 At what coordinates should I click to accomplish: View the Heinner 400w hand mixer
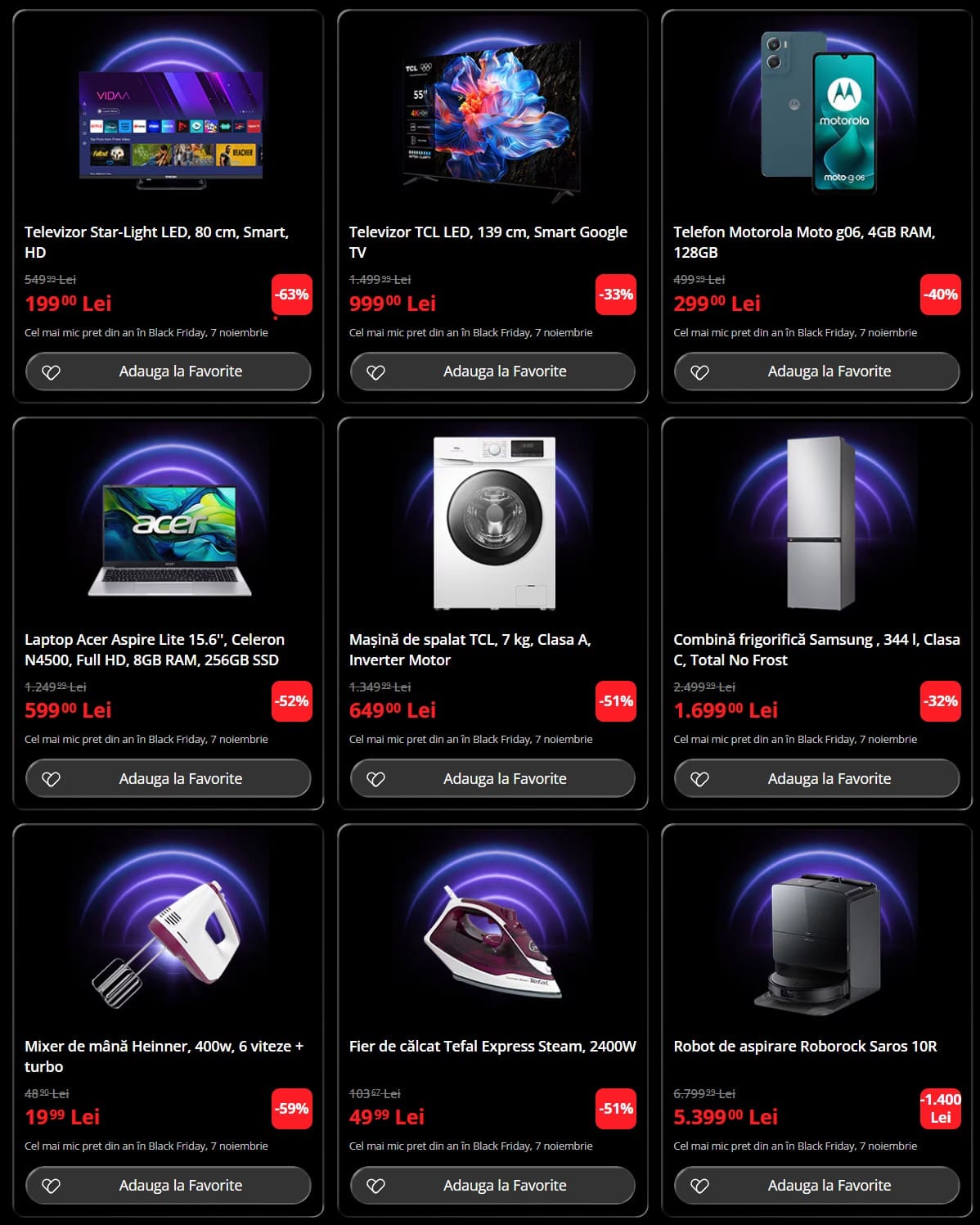tap(164, 1056)
